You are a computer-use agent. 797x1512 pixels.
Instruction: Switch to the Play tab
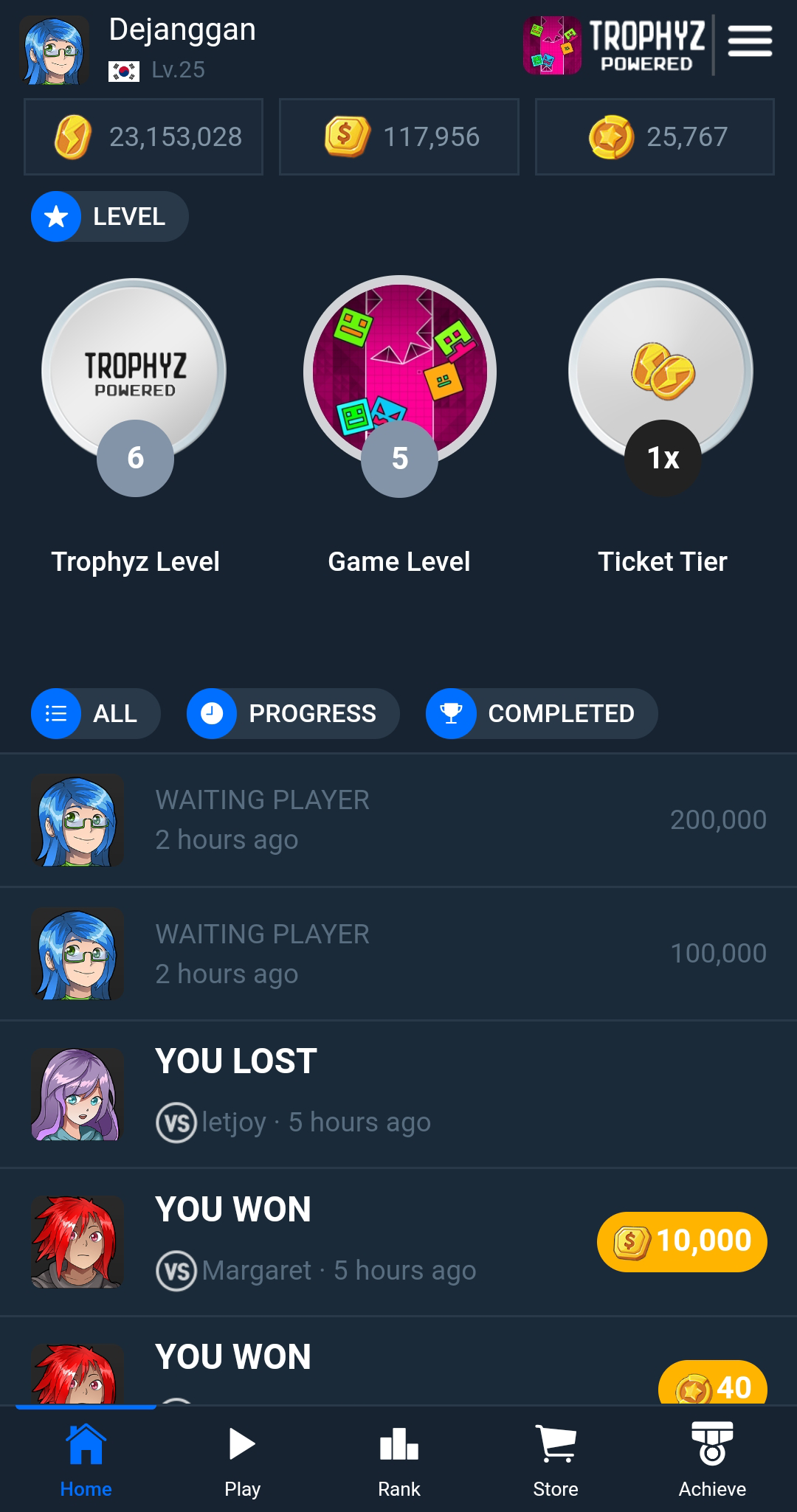[x=242, y=1460]
